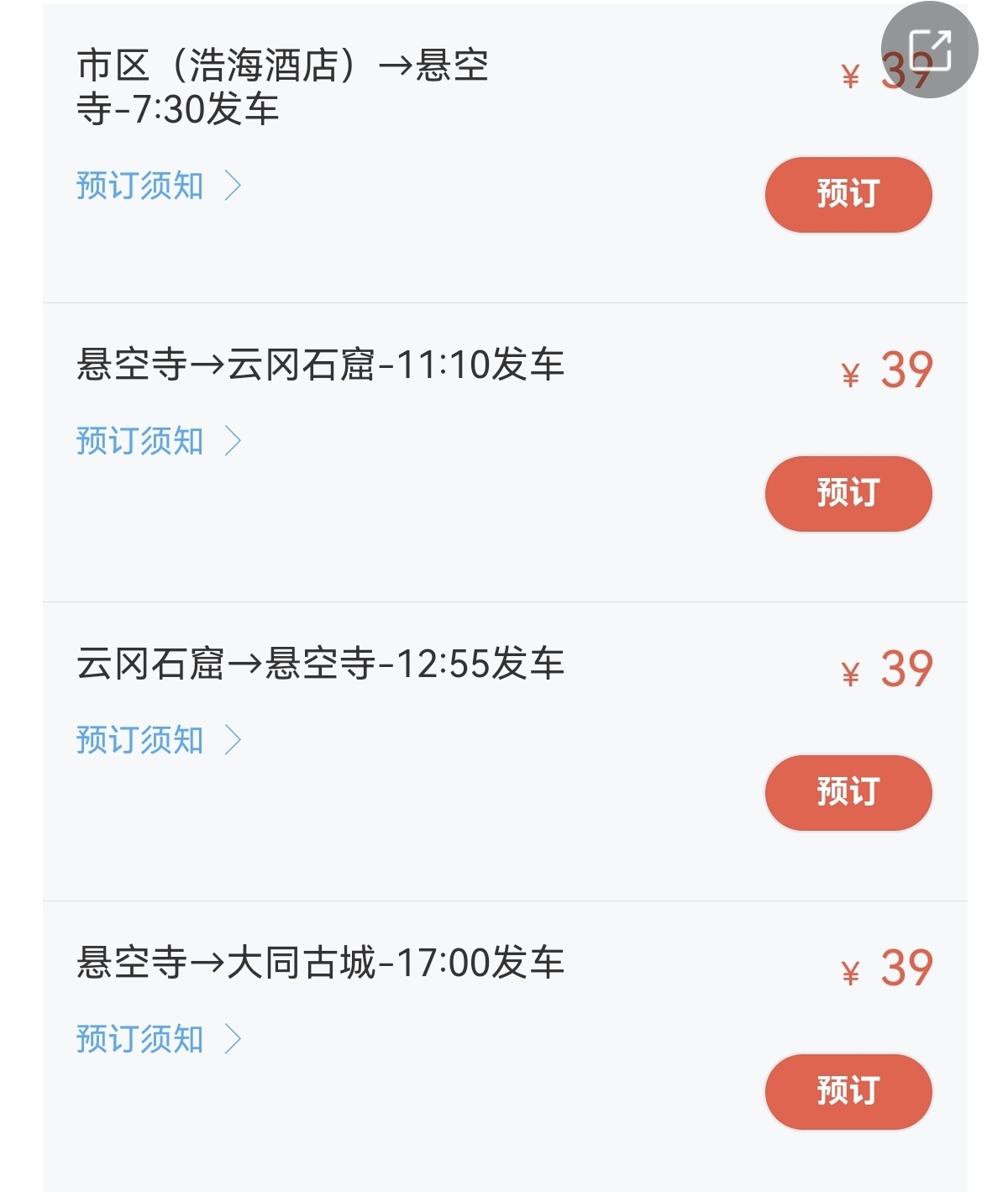Viewport: 1008px width, 1192px height.
Task: Book the 12:55 云冈石窟→悬空寺 bus
Action: click(x=848, y=792)
